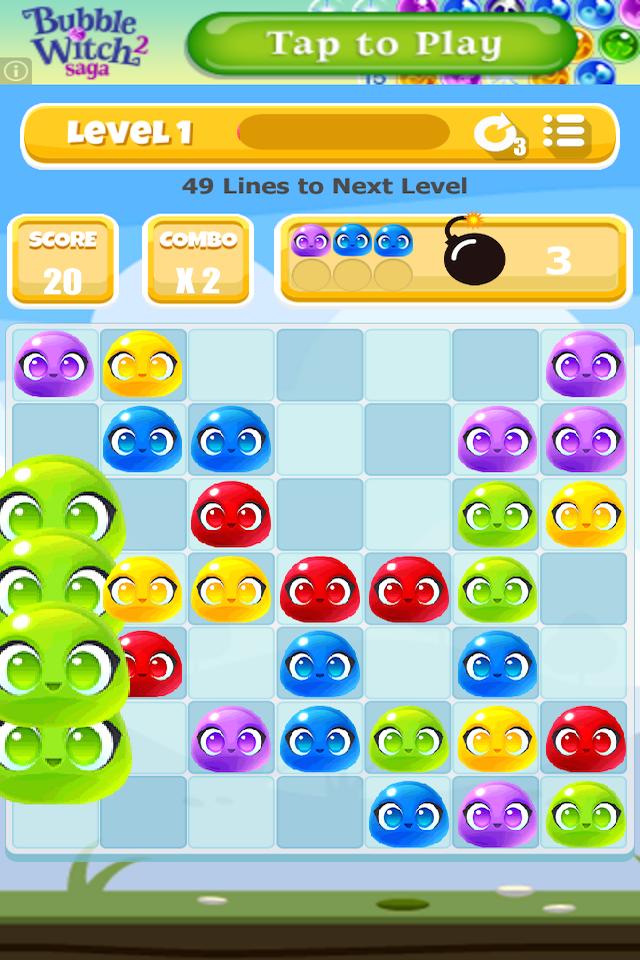Open the game menu list icon
Viewport: 640px width, 960px height.
tap(563, 132)
